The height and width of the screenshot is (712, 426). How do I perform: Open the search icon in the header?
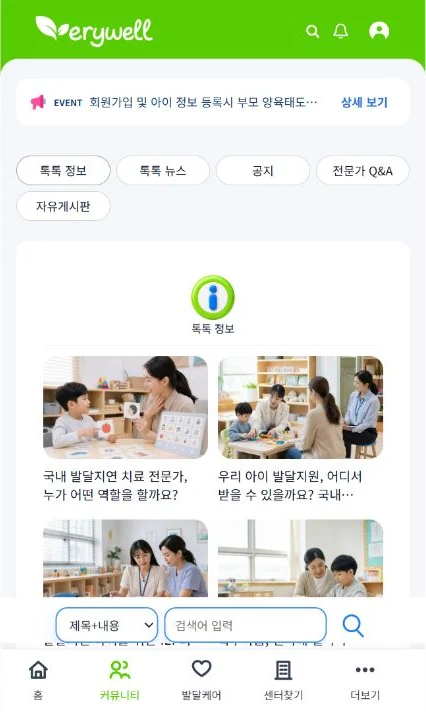[x=312, y=31]
